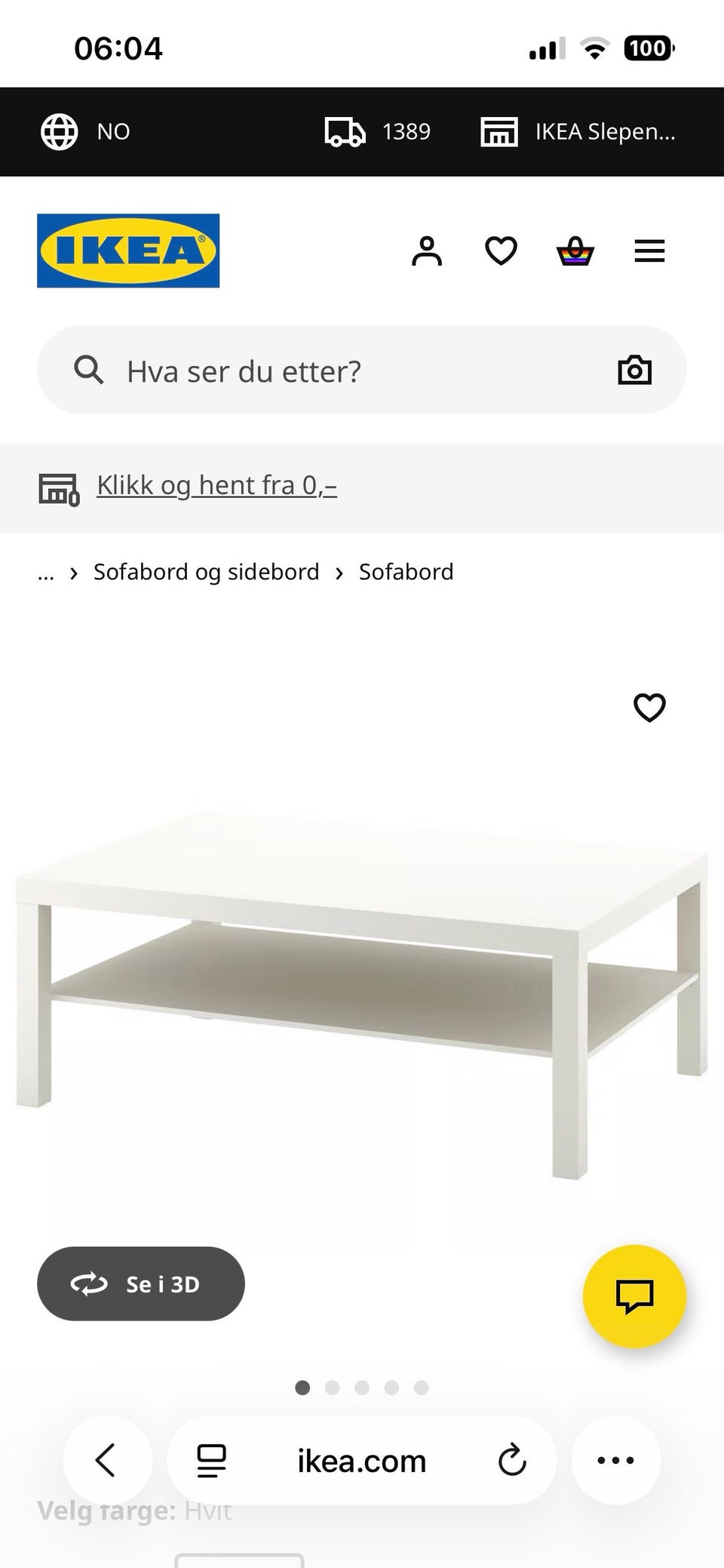The width and height of the screenshot is (724, 1568).
Task: Click the Sofabord og sidebord breadcrumb
Action: click(205, 572)
